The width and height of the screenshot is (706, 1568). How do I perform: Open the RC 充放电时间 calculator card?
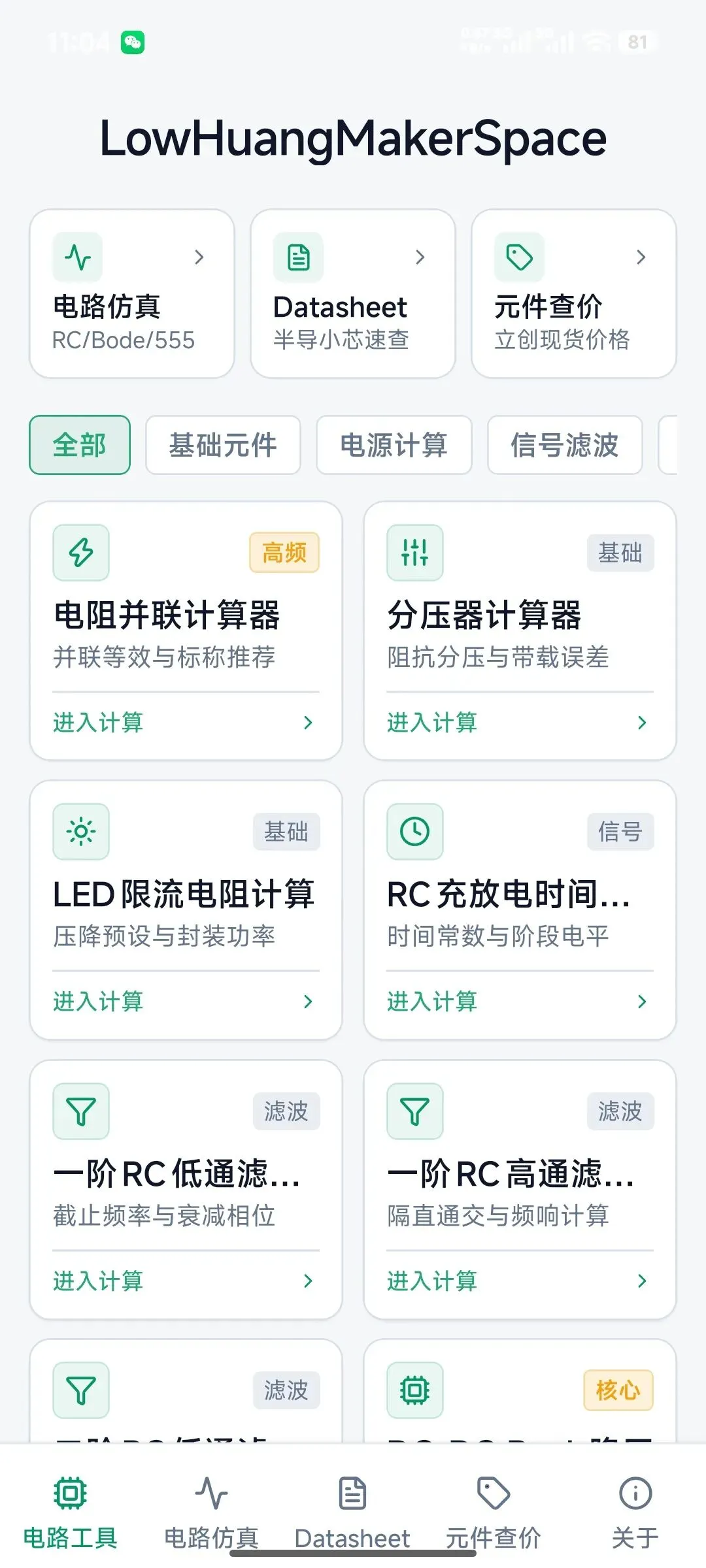tap(520, 909)
